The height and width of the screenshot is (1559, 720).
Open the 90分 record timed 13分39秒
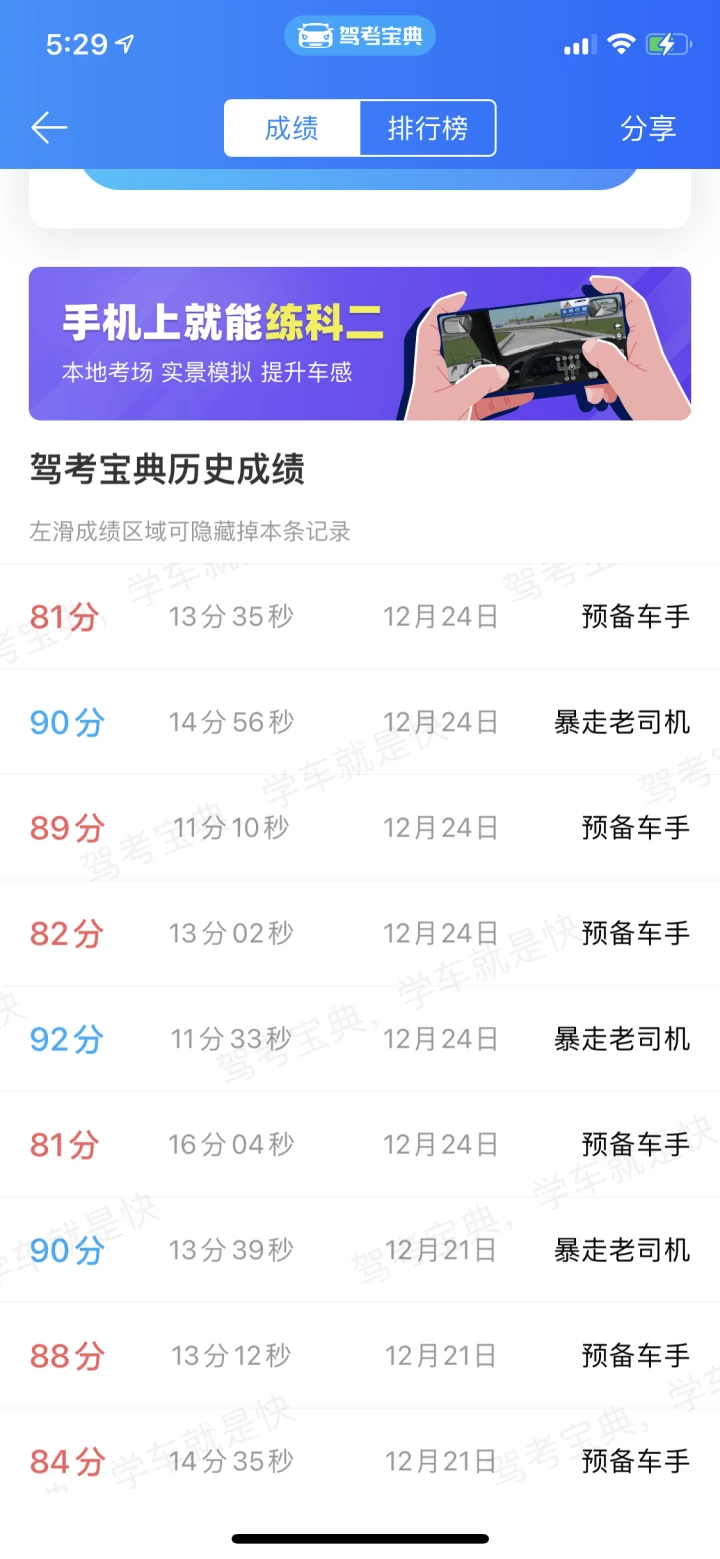click(x=360, y=1250)
